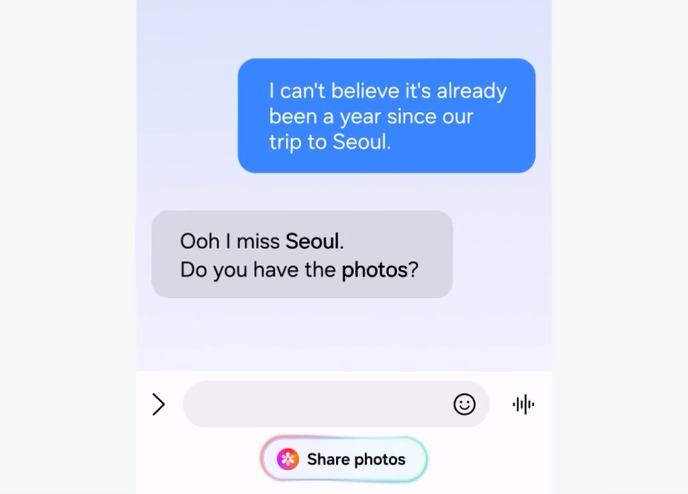The height and width of the screenshot is (494, 688).
Task: Open the emoji picker
Action: pos(464,404)
